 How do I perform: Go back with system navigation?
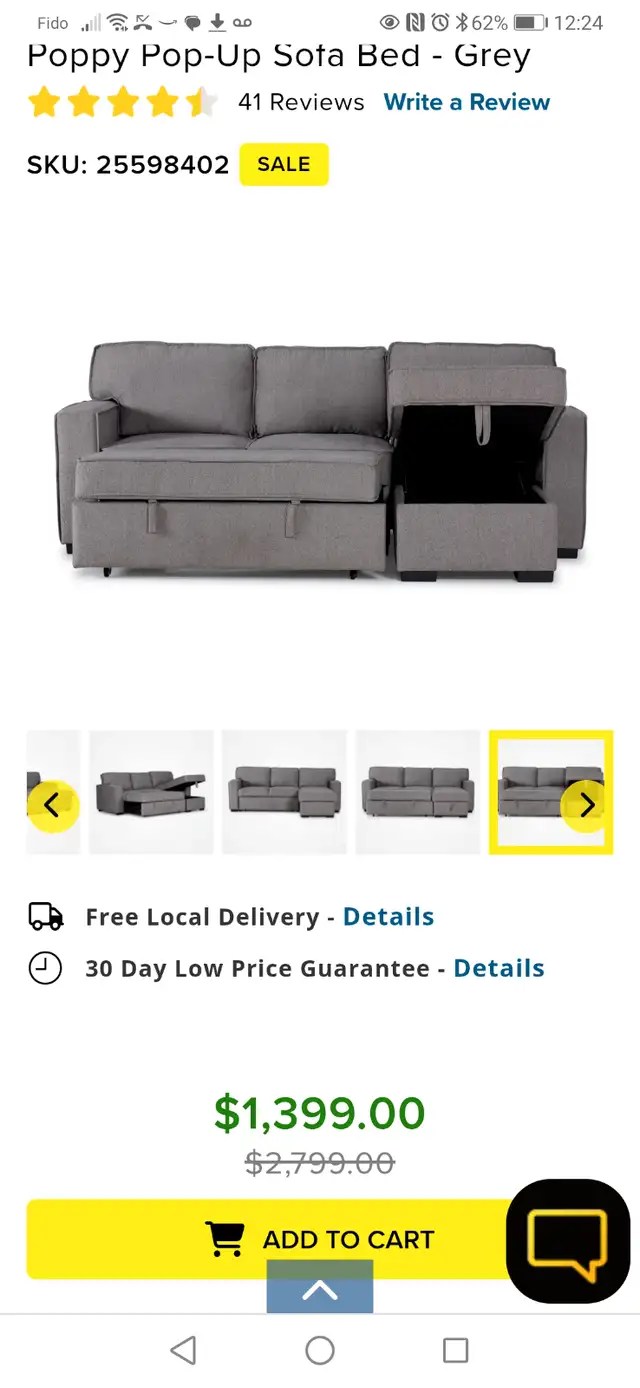click(183, 1351)
